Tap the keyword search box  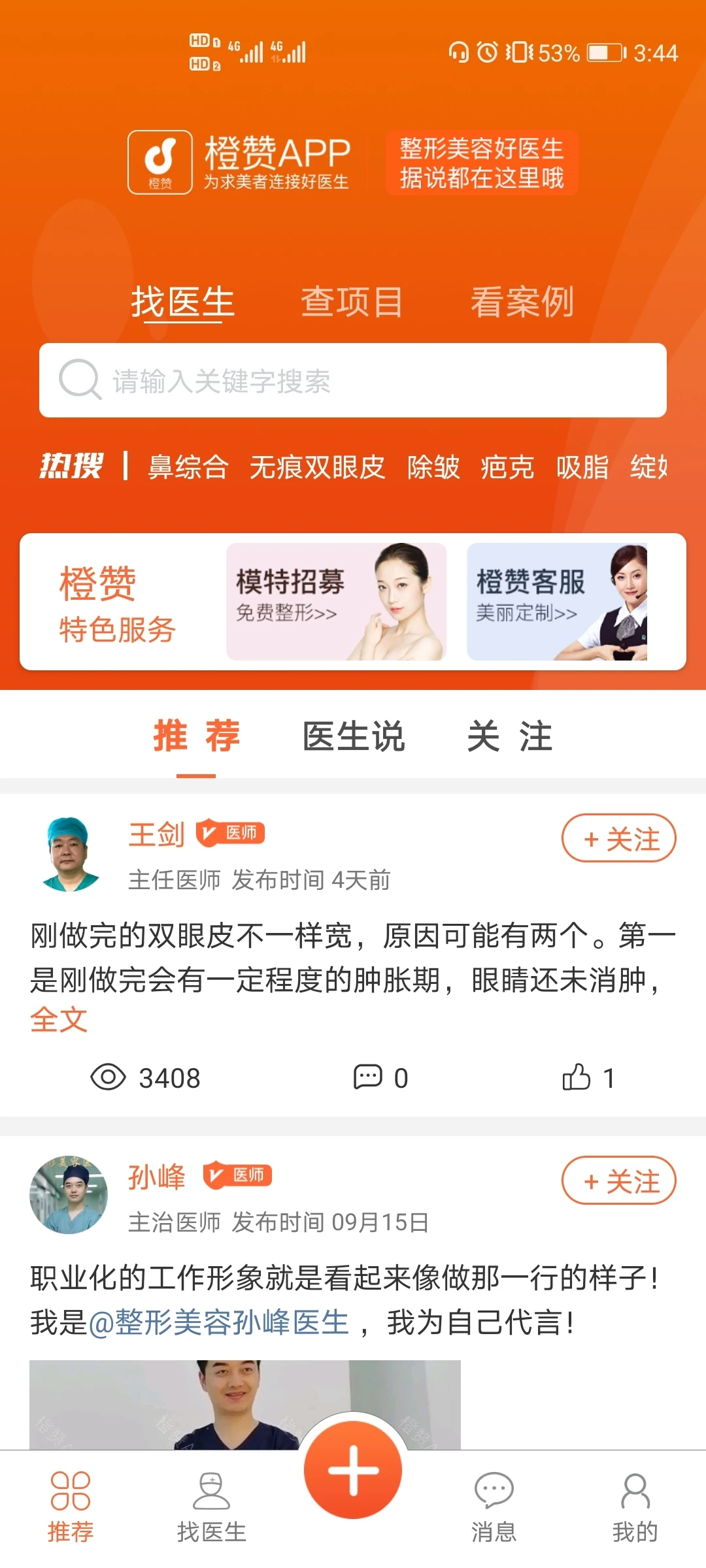(353, 380)
